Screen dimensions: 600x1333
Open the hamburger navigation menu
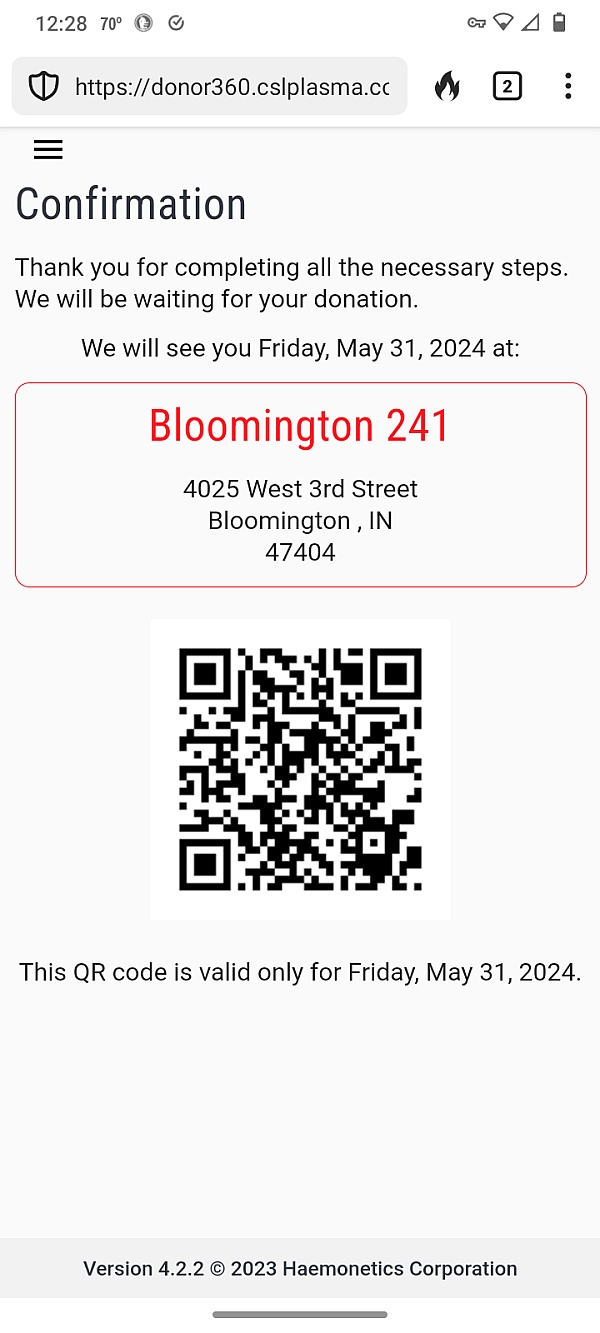tap(48, 150)
